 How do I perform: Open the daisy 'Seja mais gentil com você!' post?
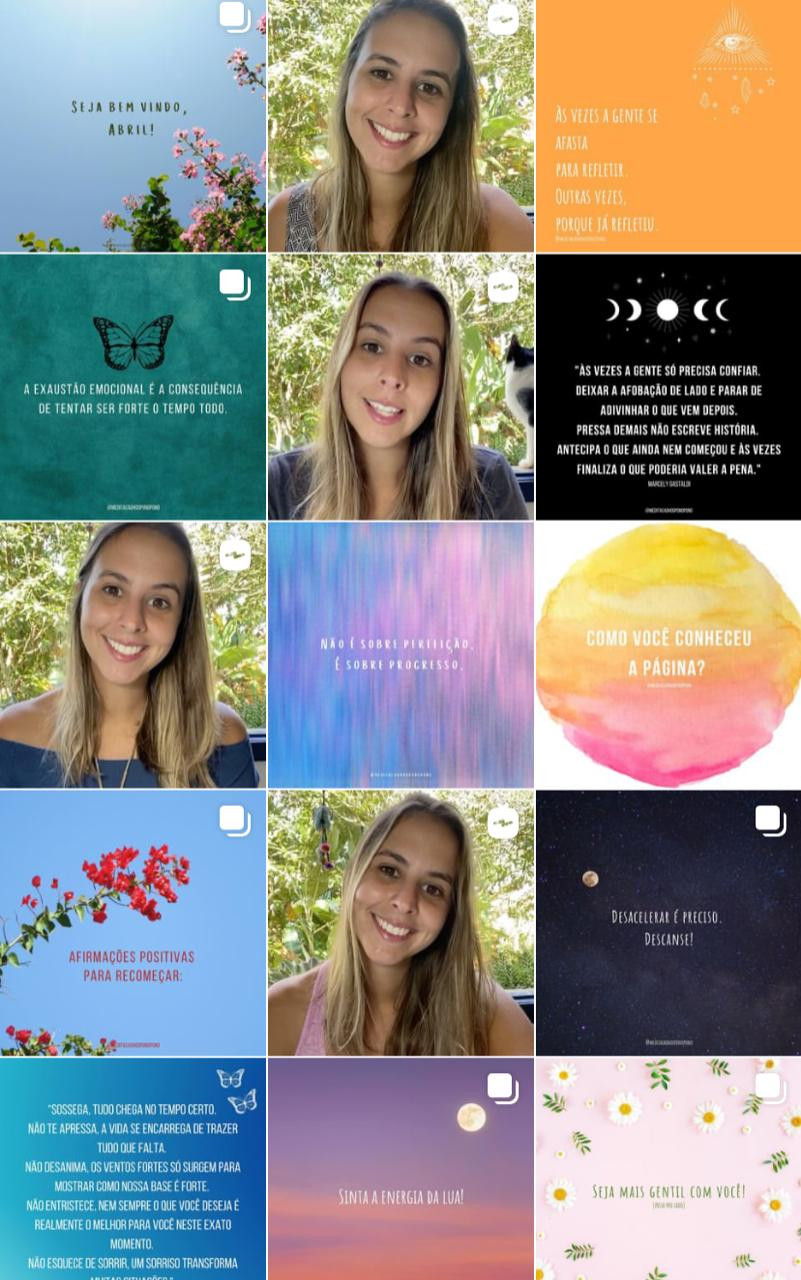click(x=668, y=1170)
